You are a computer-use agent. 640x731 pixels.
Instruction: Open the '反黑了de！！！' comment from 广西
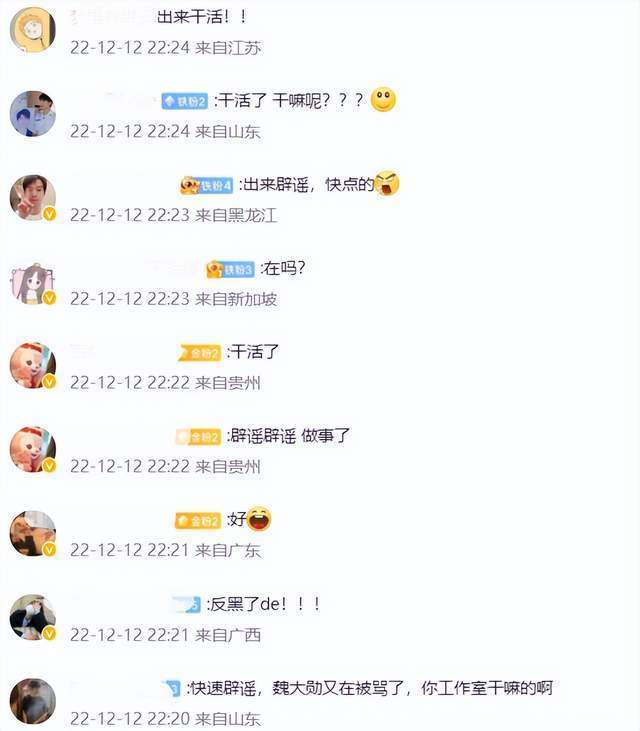tap(264, 604)
